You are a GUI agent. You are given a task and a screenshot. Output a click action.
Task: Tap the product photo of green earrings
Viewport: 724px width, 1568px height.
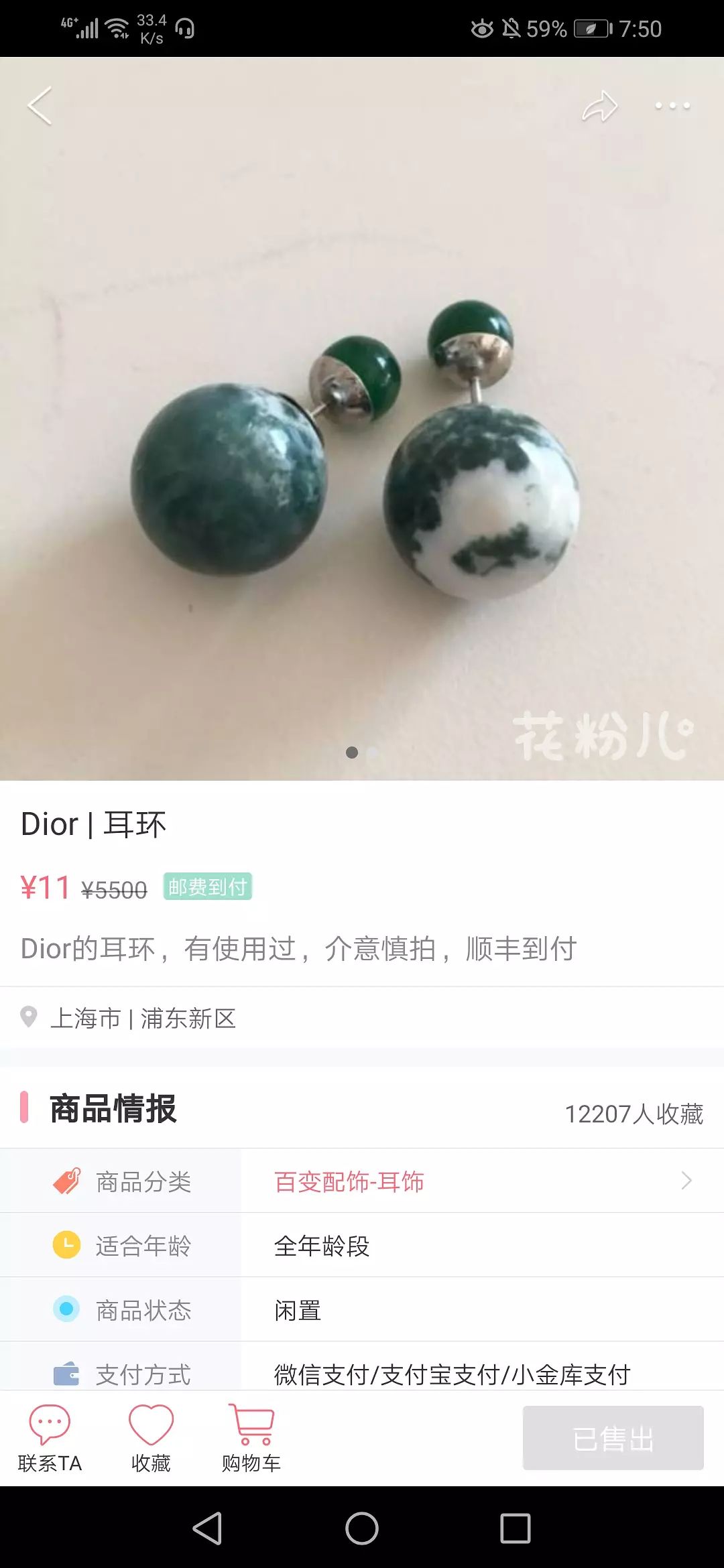coord(362,436)
